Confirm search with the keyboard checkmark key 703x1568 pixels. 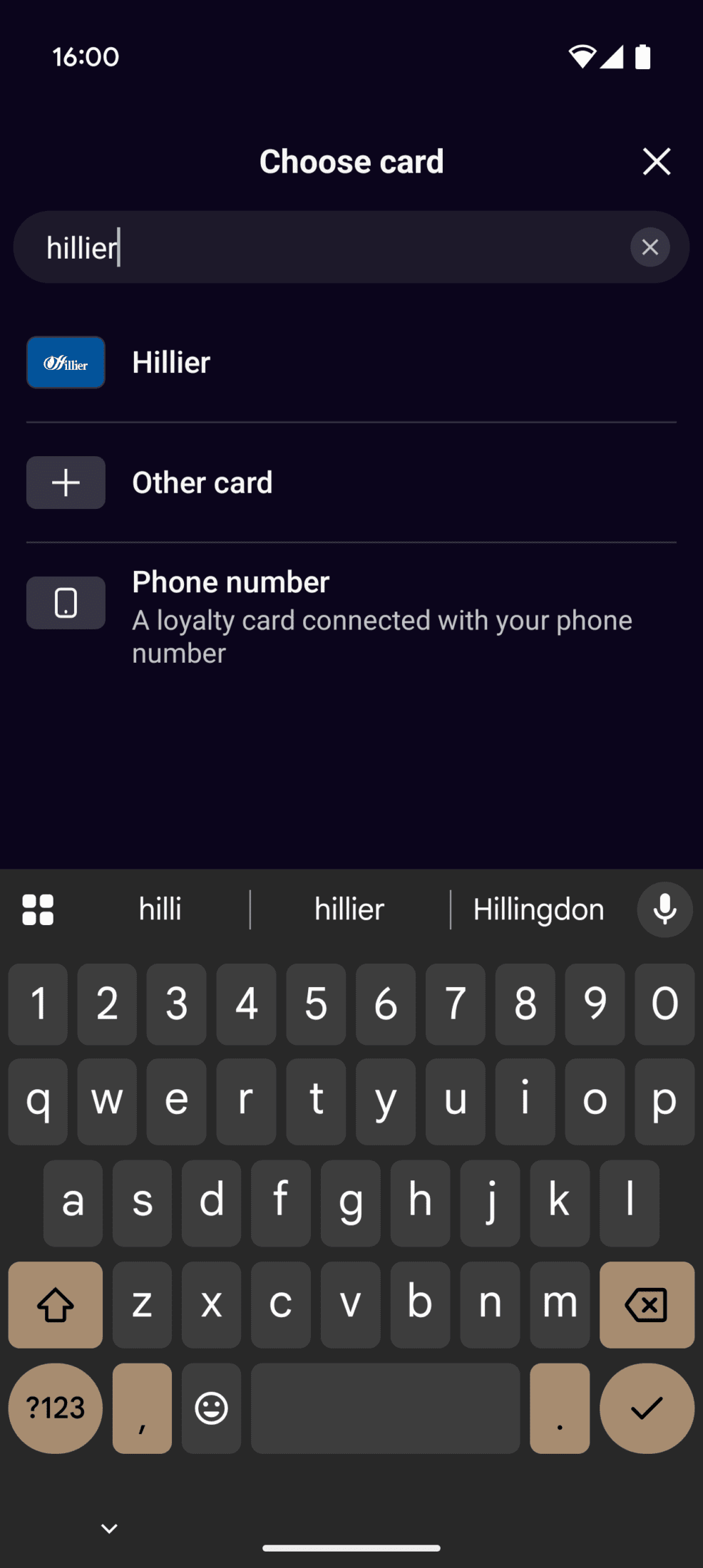tap(647, 1408)
